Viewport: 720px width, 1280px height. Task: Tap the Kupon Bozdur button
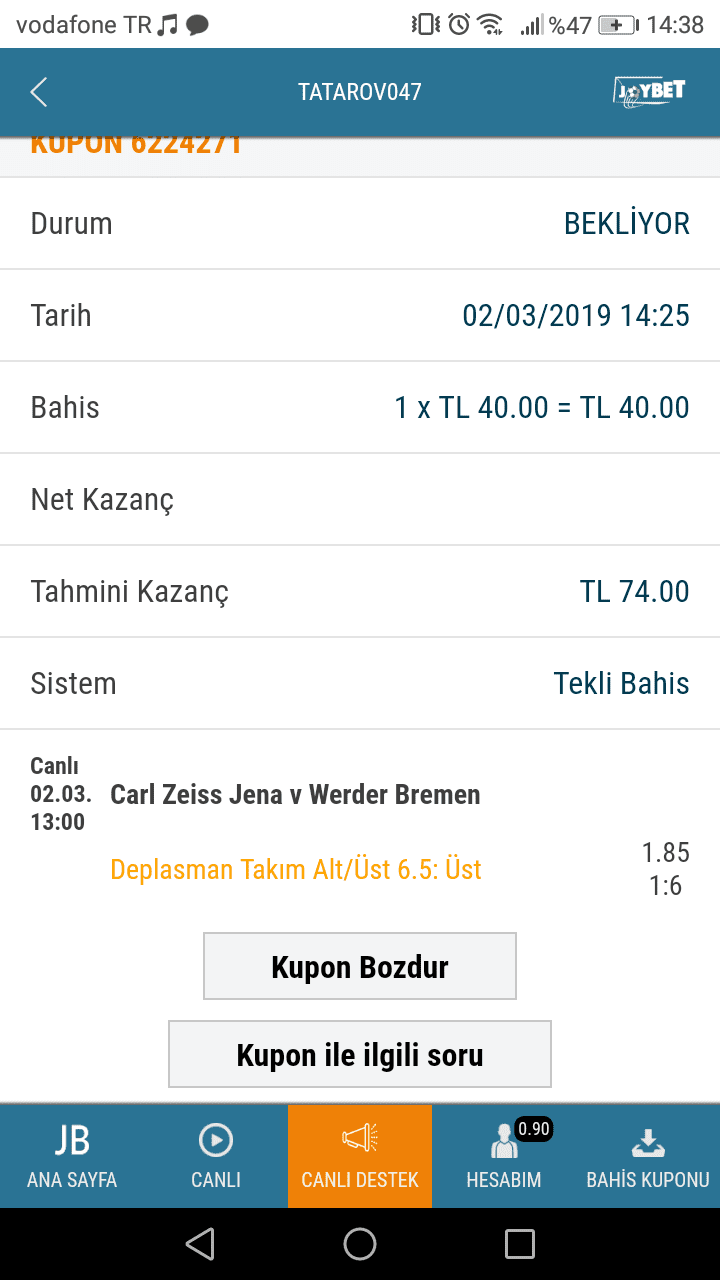(360, 966)
